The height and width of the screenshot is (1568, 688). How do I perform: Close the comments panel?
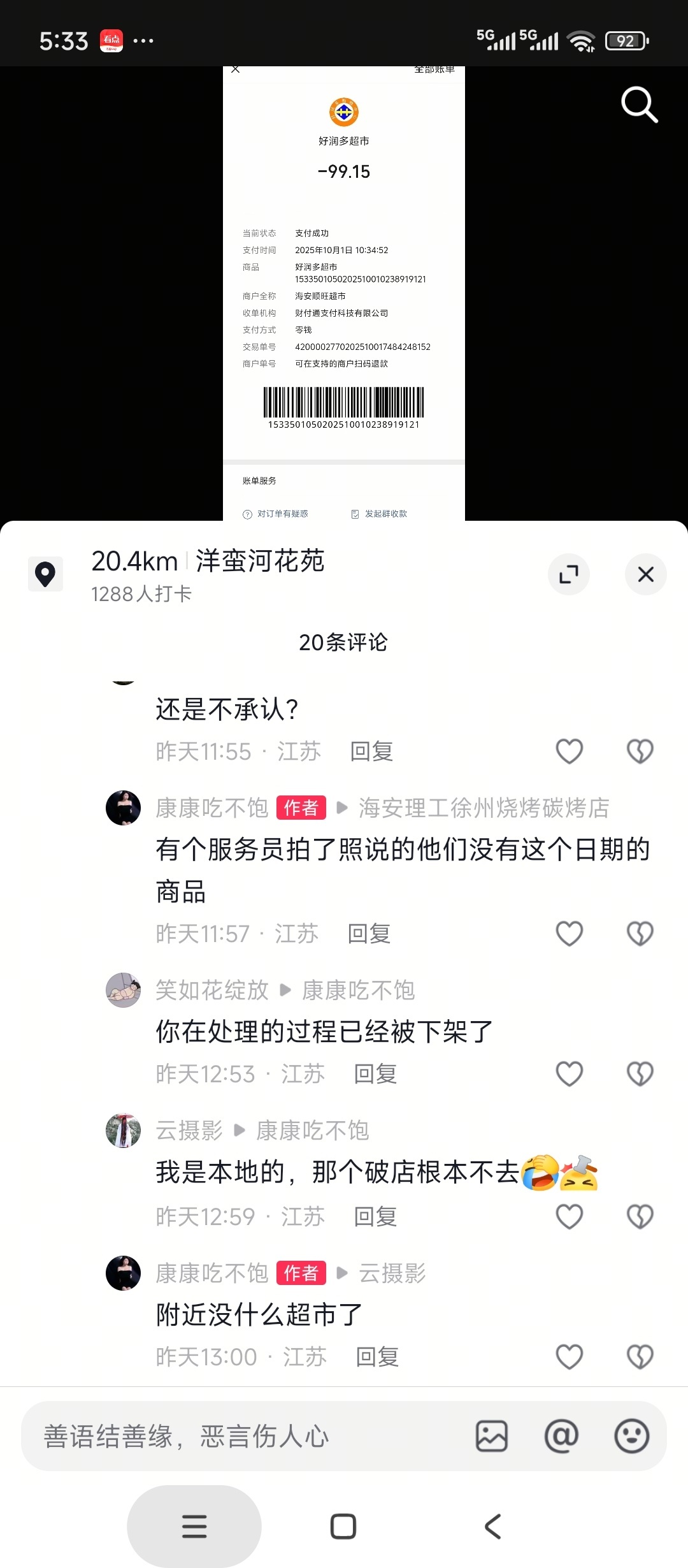[645, 574]
